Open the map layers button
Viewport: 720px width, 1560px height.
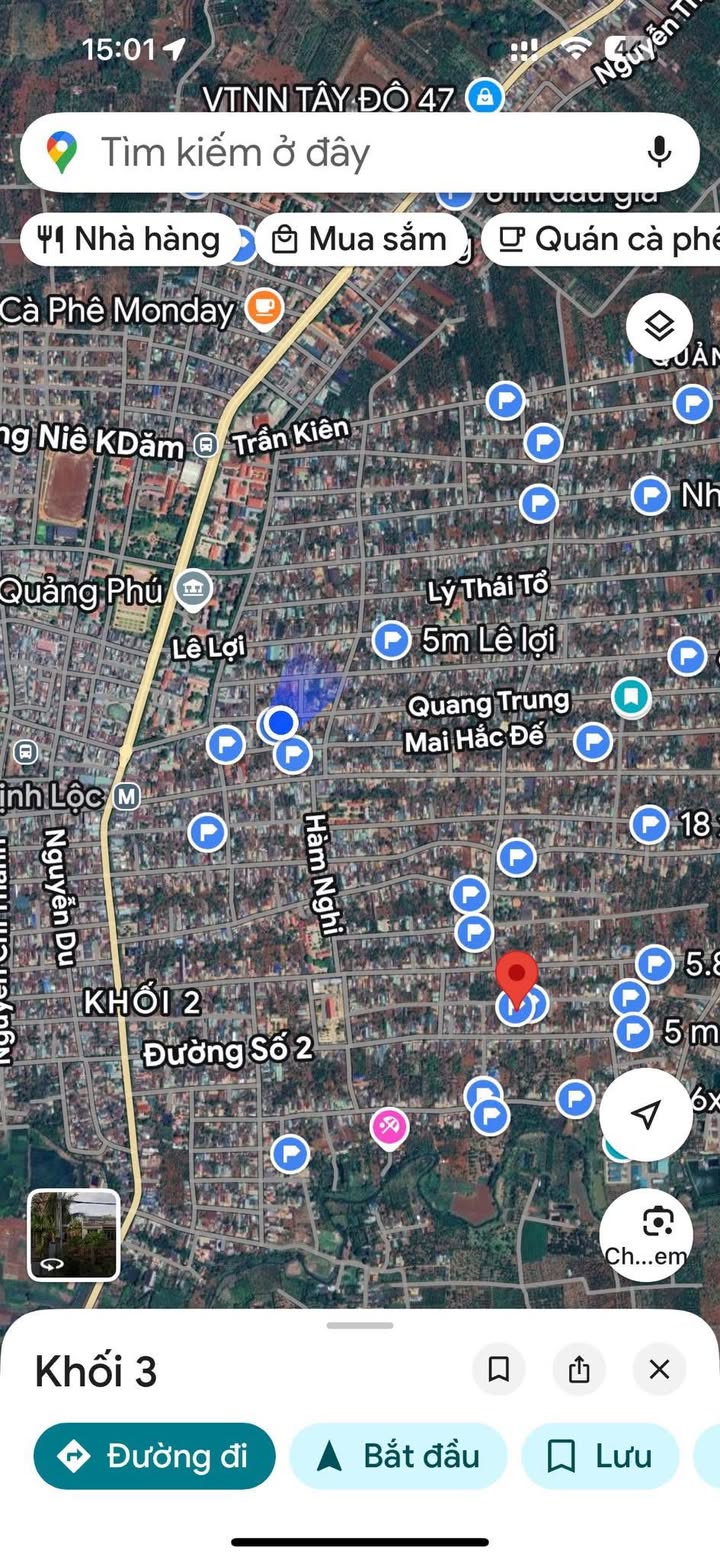(x=659, y=326)
